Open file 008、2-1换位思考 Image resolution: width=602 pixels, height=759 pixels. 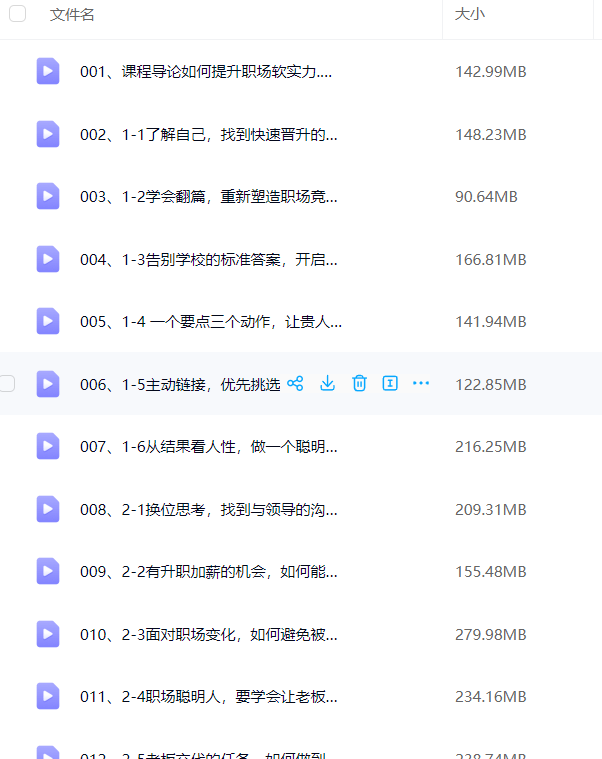pos(208,510)
